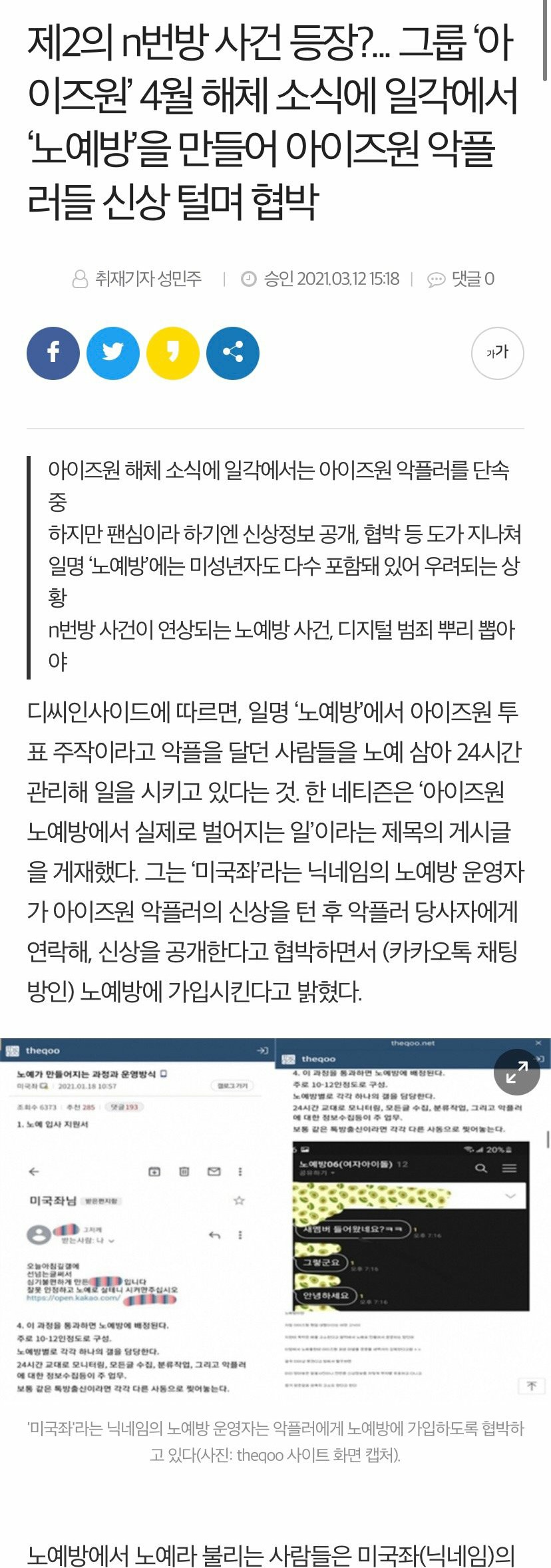Viewport: 551px width, 1568px height.
Task: Share article via KakaoStory
Action: pos(173,353)
